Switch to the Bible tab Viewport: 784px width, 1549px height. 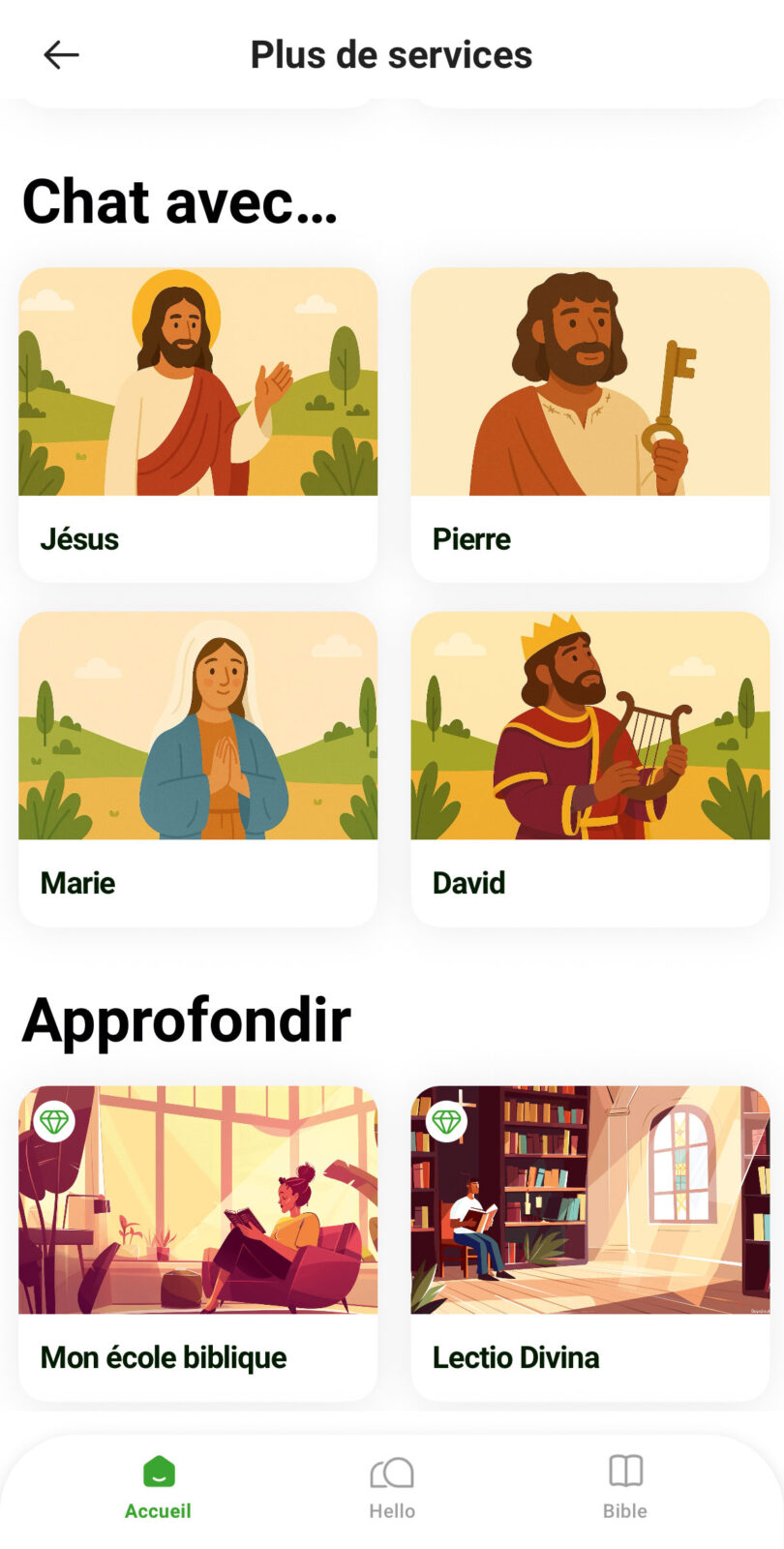[x=625, y=1487]
